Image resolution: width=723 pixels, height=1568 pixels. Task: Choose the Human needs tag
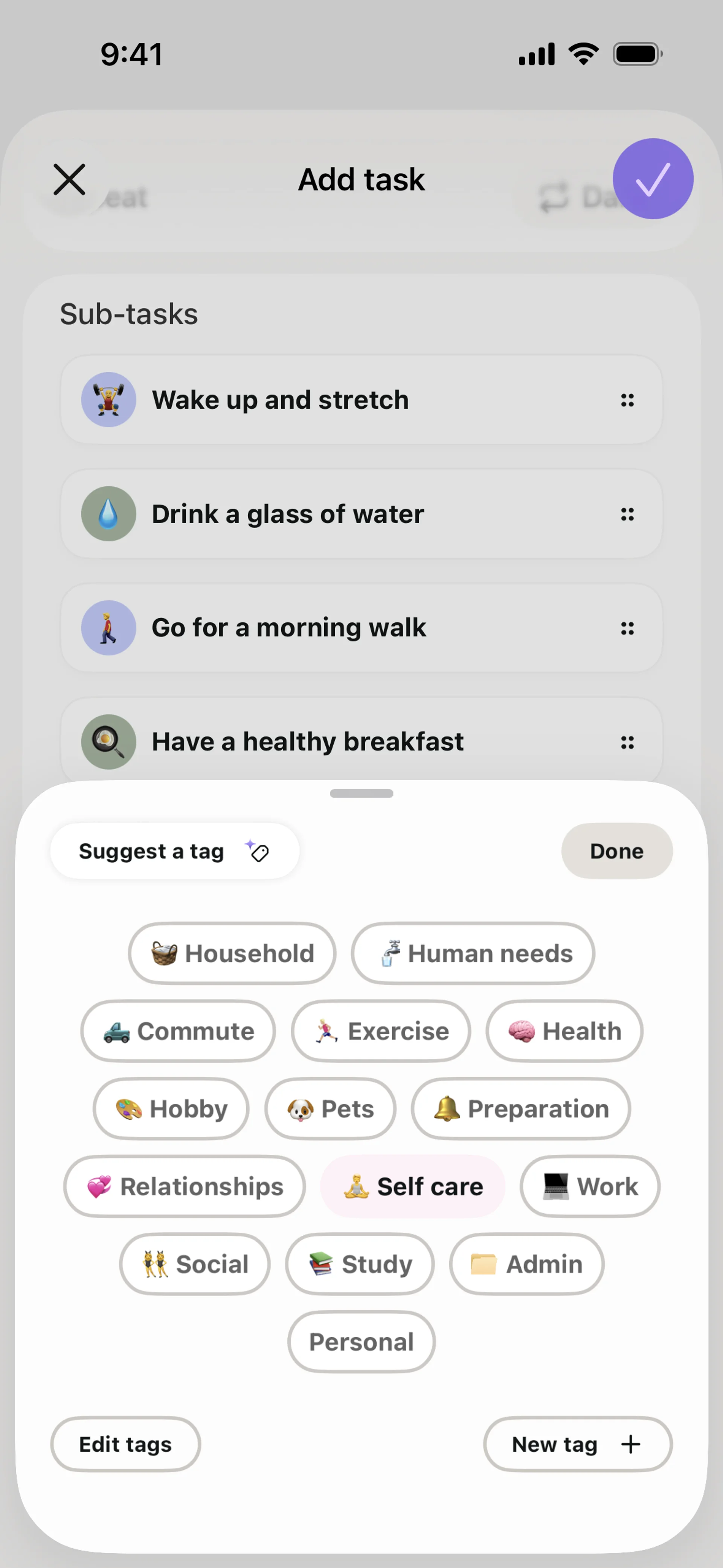click(x=473, y=953)
